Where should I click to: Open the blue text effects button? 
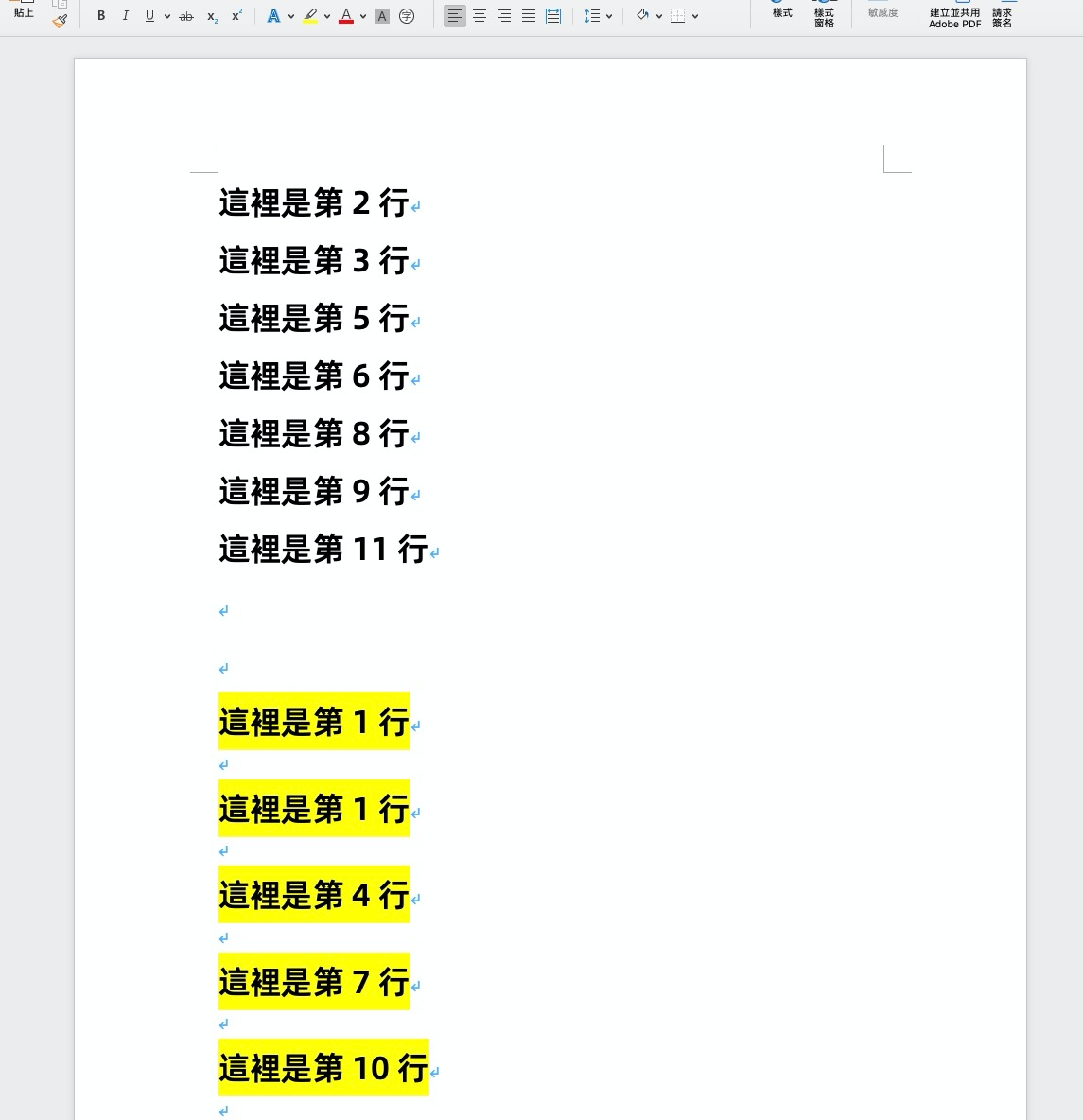point(273,16)
